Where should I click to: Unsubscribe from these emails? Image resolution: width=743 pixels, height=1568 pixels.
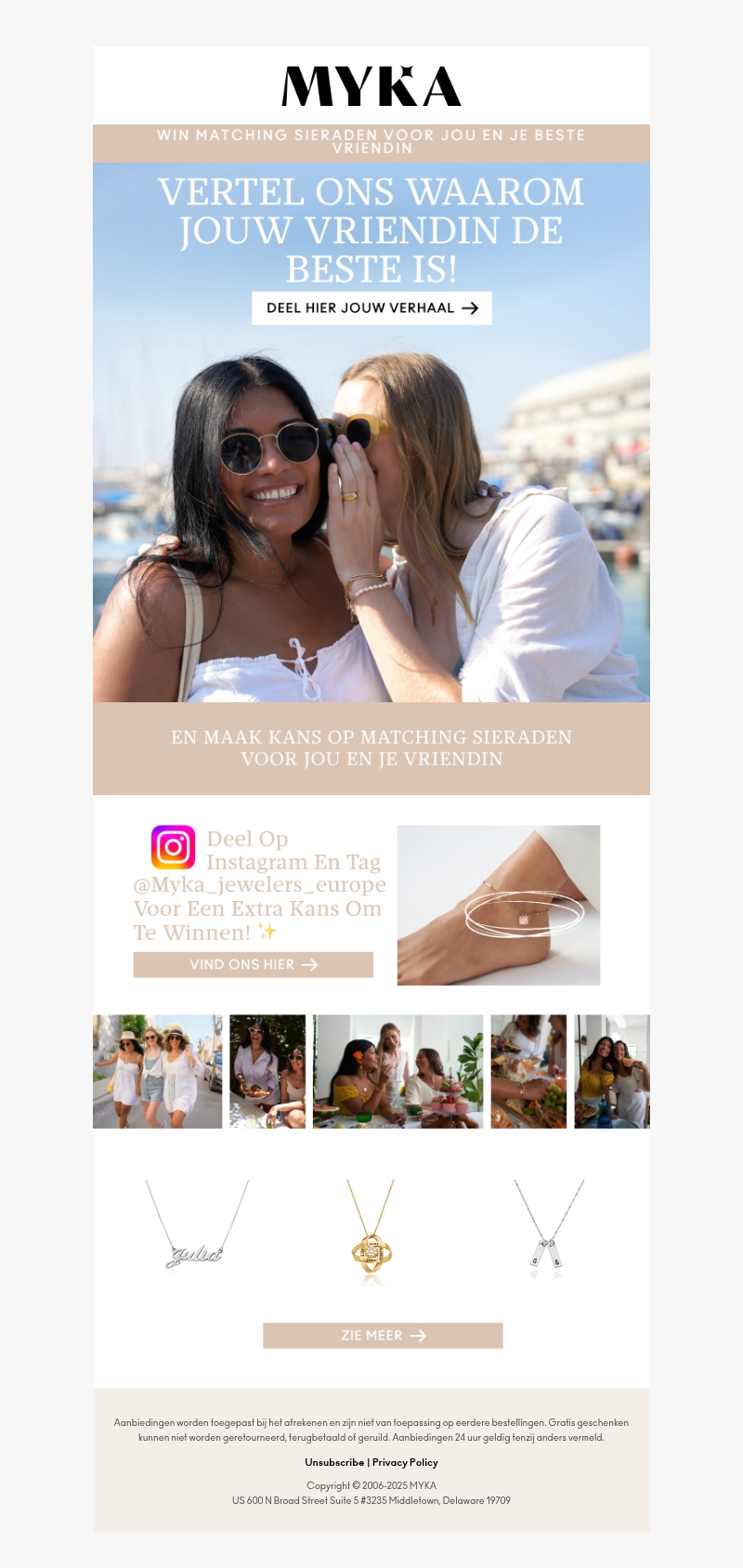click(x=334, y=1462)
